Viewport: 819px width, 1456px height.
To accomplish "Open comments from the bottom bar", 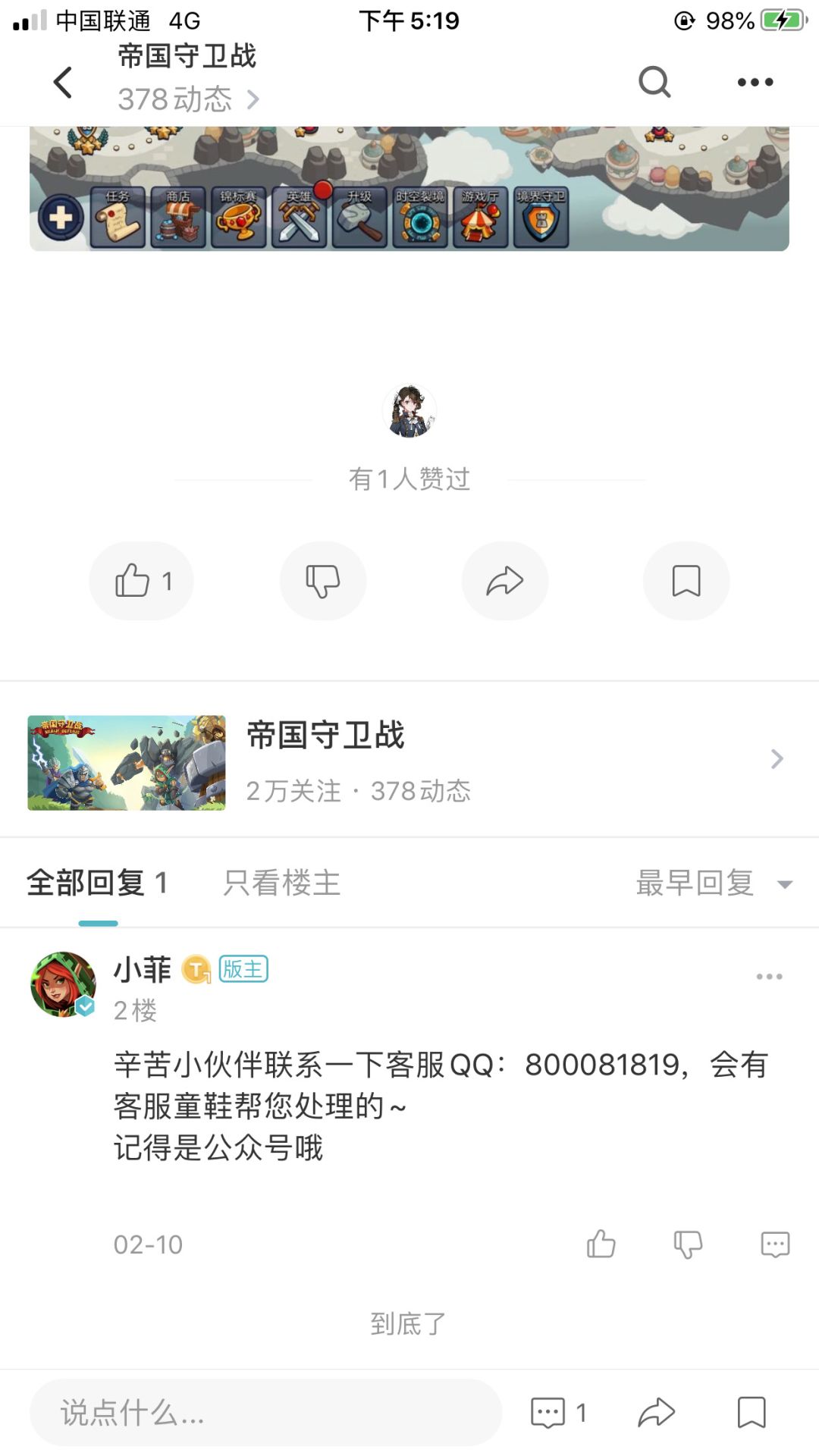I will point(558,1413).
